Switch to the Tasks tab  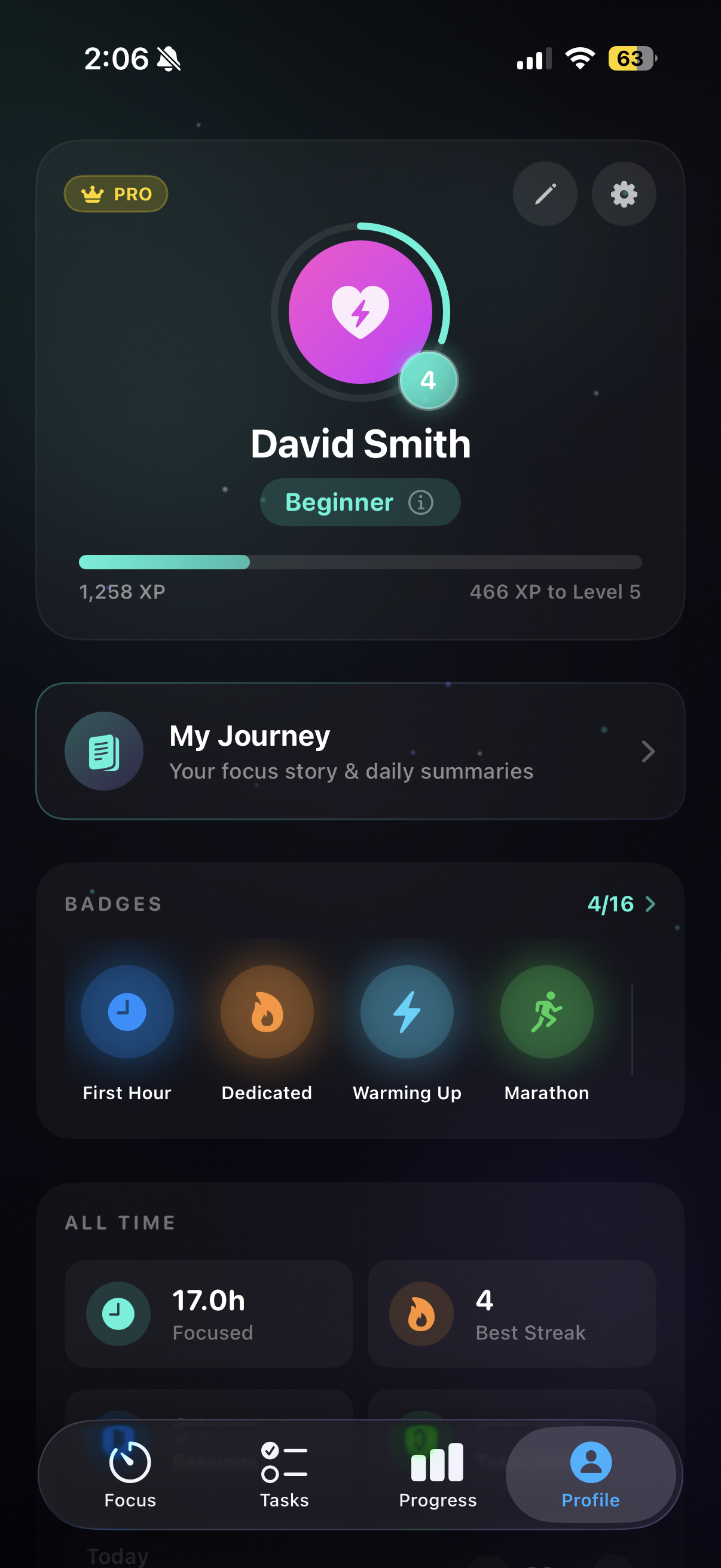284,1474
